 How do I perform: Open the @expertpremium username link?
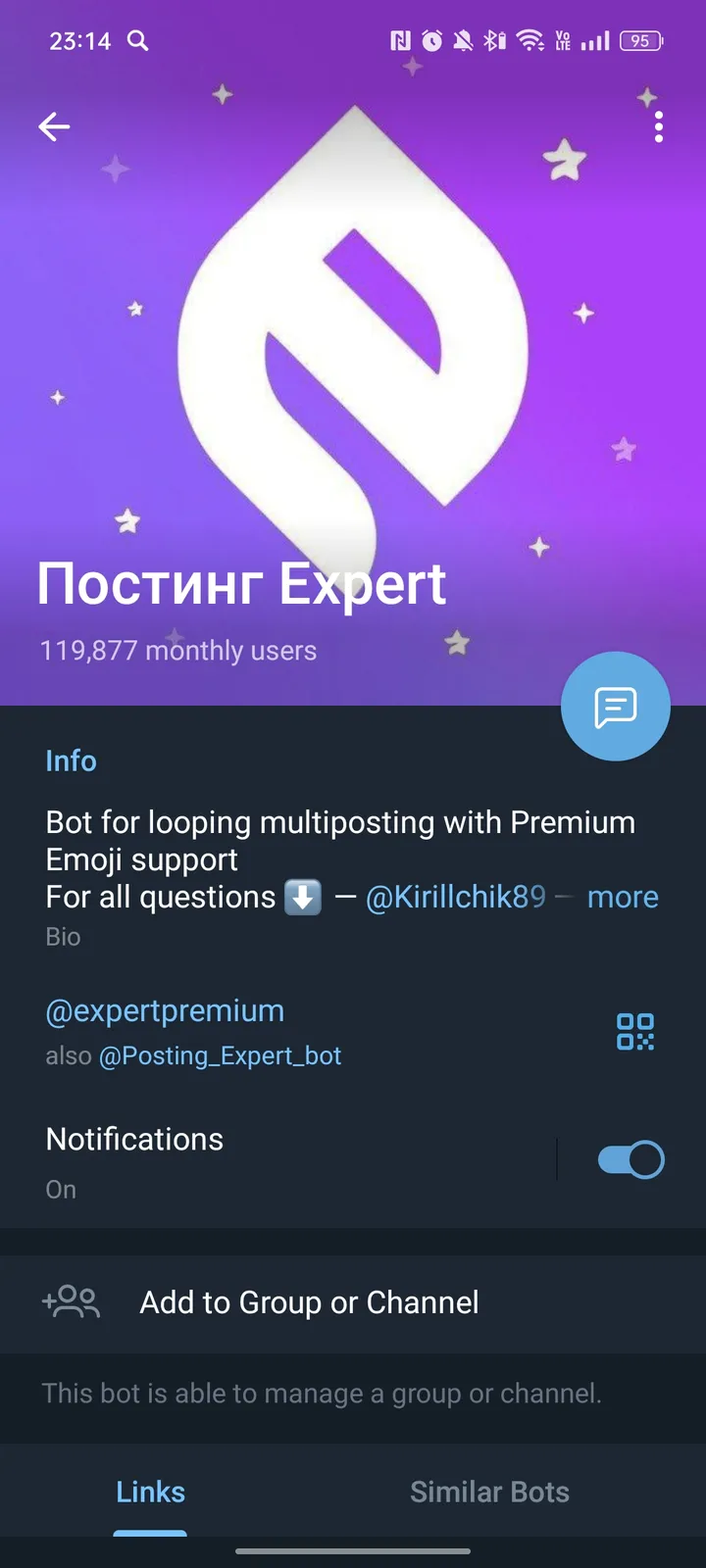click(x=164, y=1010)
